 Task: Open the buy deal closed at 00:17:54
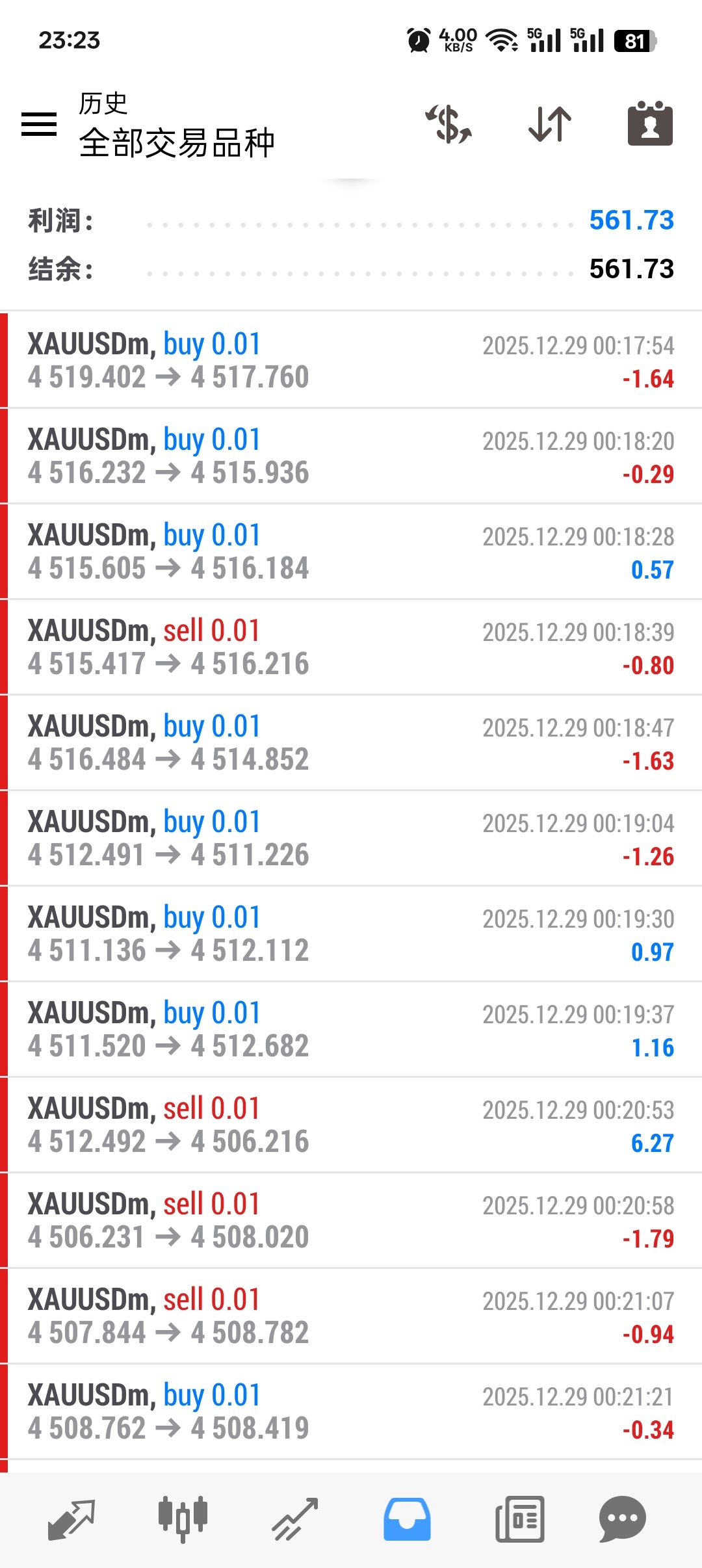click(351, 360)
